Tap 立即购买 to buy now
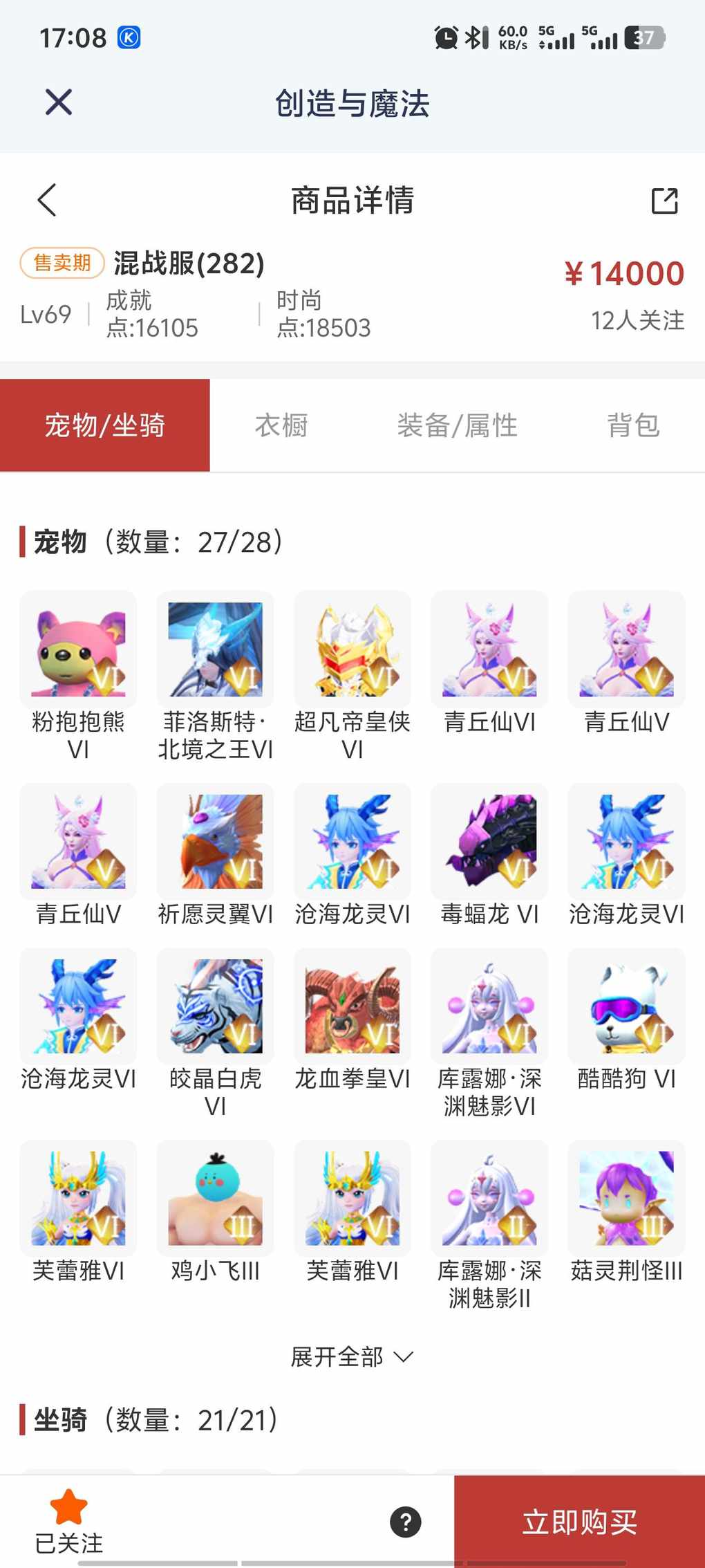The width and height of the screenshot is (705, 1568). point(579,1522)
